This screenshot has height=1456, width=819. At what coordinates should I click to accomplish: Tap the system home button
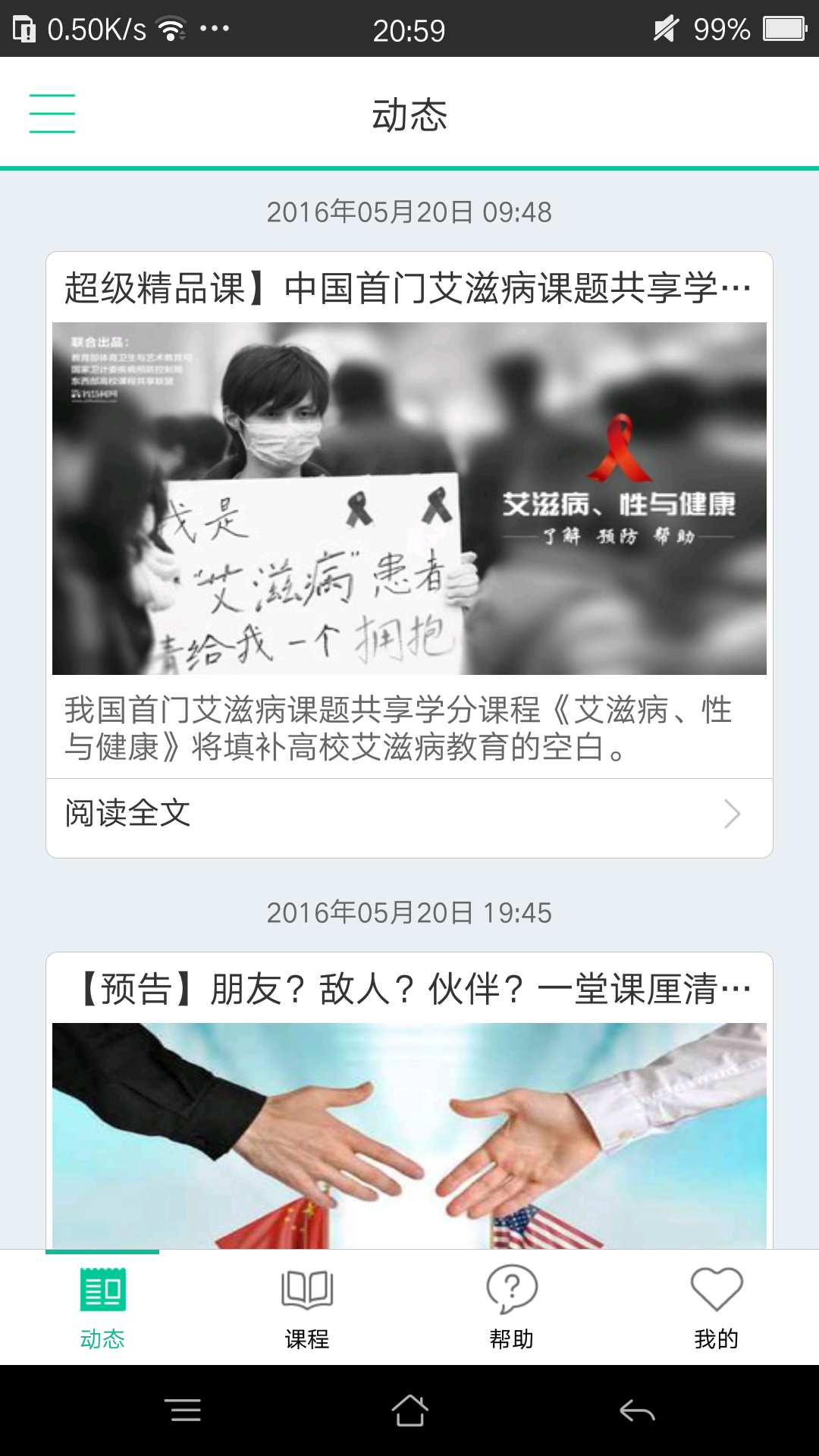(x=409, y=1410)
